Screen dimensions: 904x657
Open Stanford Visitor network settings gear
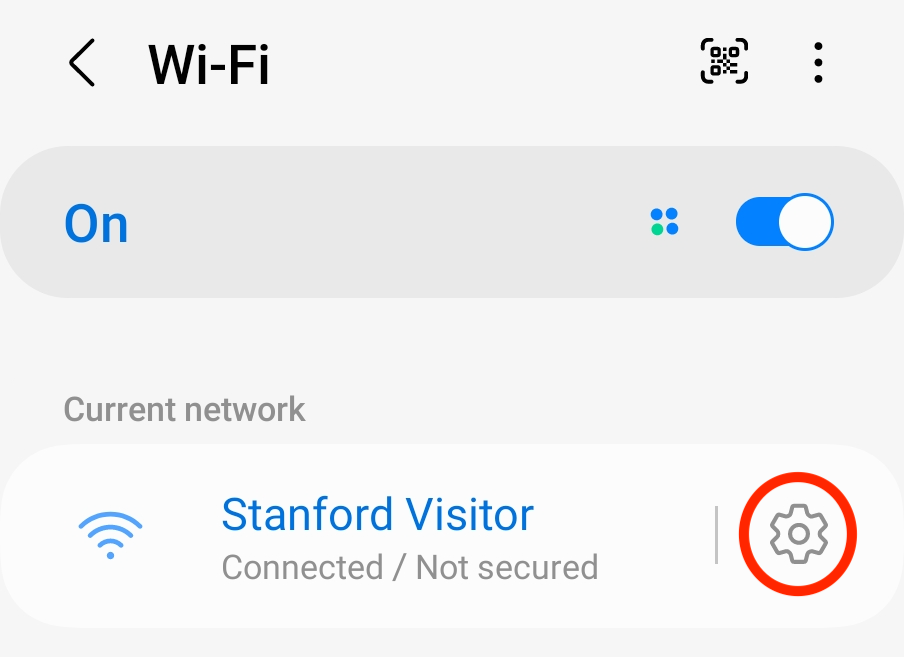tap(798, 534)
